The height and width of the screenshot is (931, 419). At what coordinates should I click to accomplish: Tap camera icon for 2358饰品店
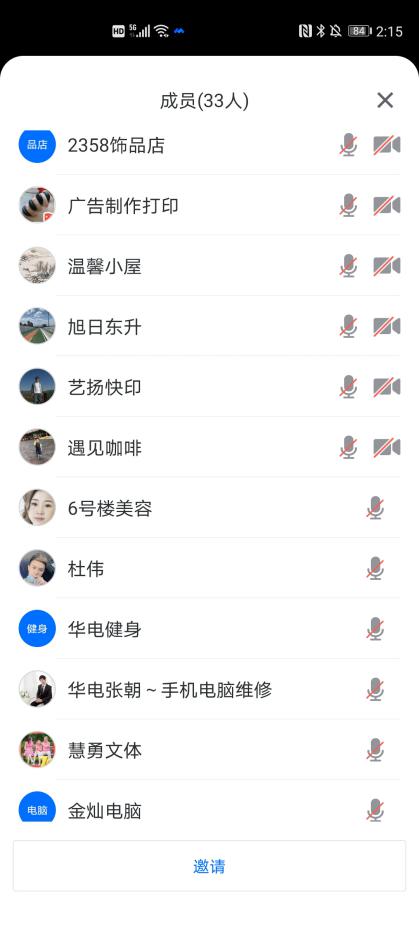386,145
